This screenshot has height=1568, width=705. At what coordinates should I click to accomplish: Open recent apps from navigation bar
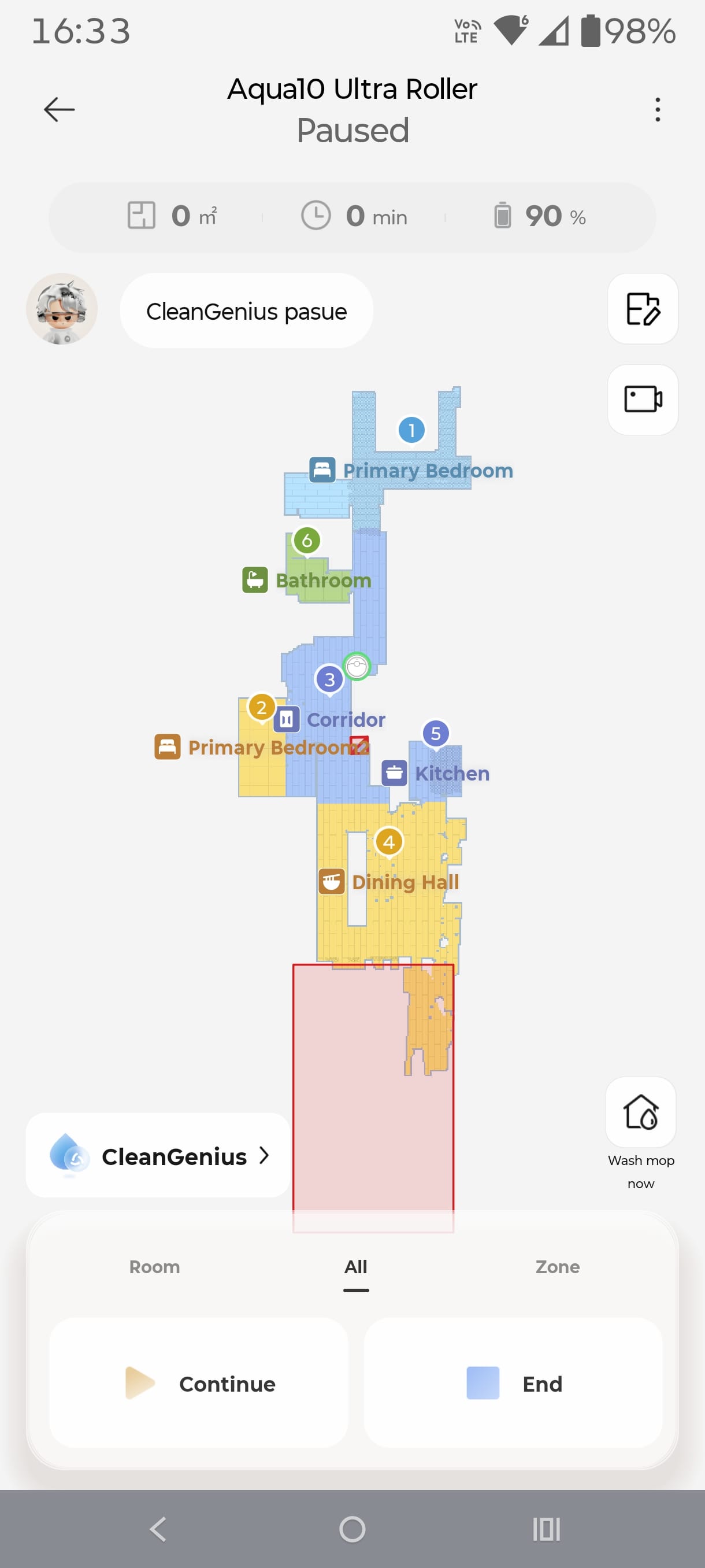546,1529
